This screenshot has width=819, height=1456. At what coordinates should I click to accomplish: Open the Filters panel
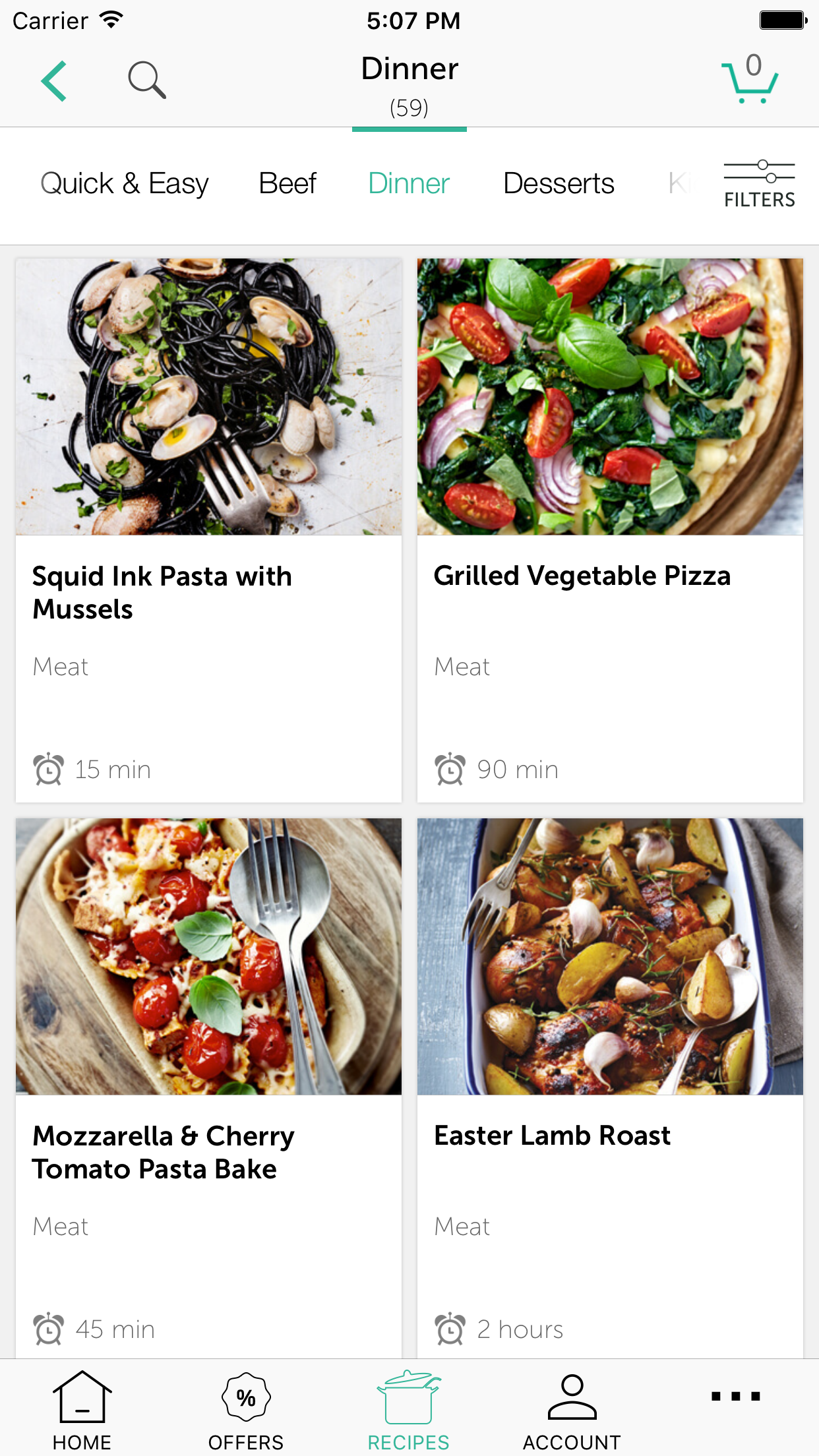click(x=759, y=185)
